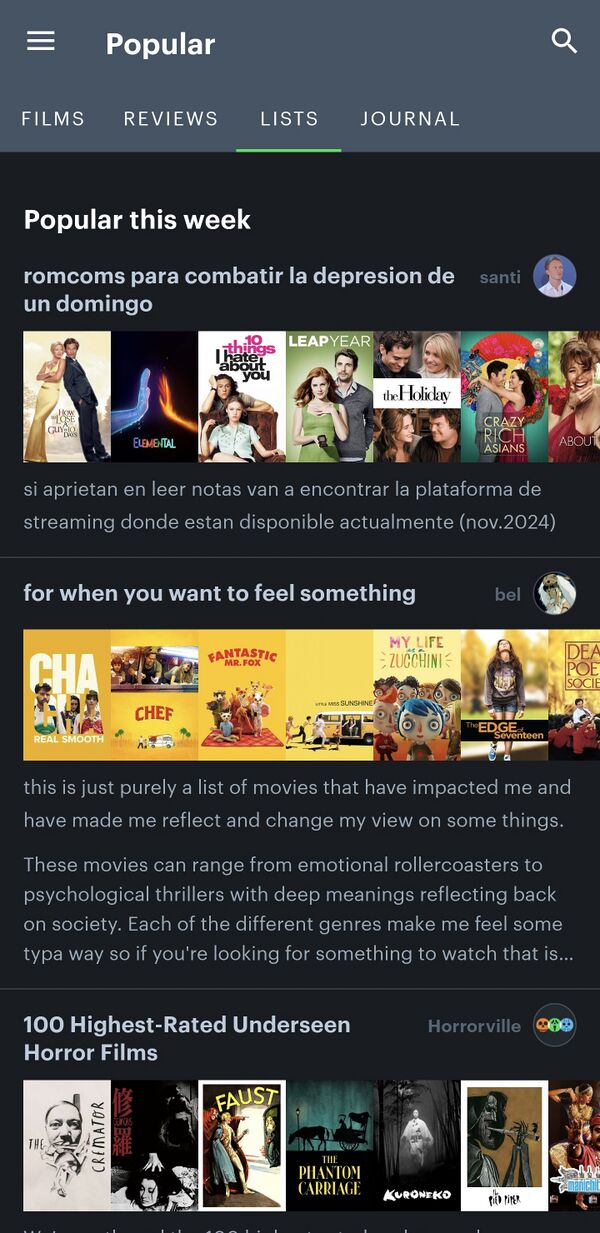Viewport: 600px width, 1233px height.
Task: Switch to the Films tab
Action: tap(53, 119)
